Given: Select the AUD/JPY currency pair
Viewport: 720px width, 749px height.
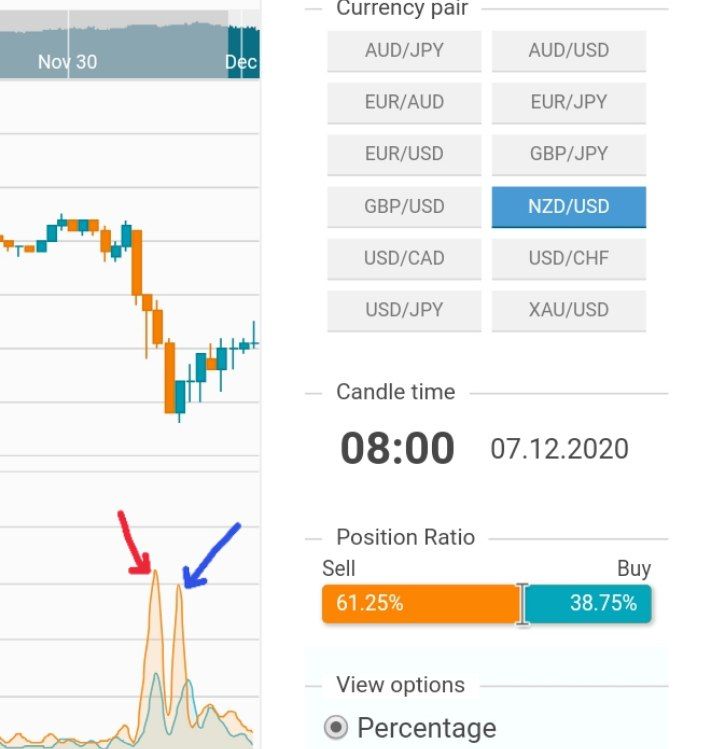Looking at the screenshot, I should pos(404,50).
